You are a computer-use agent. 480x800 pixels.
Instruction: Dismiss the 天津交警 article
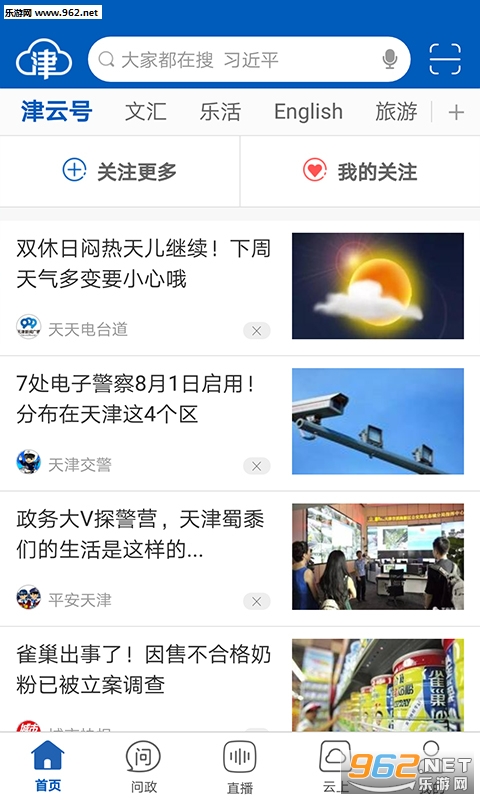coord(257,466)
